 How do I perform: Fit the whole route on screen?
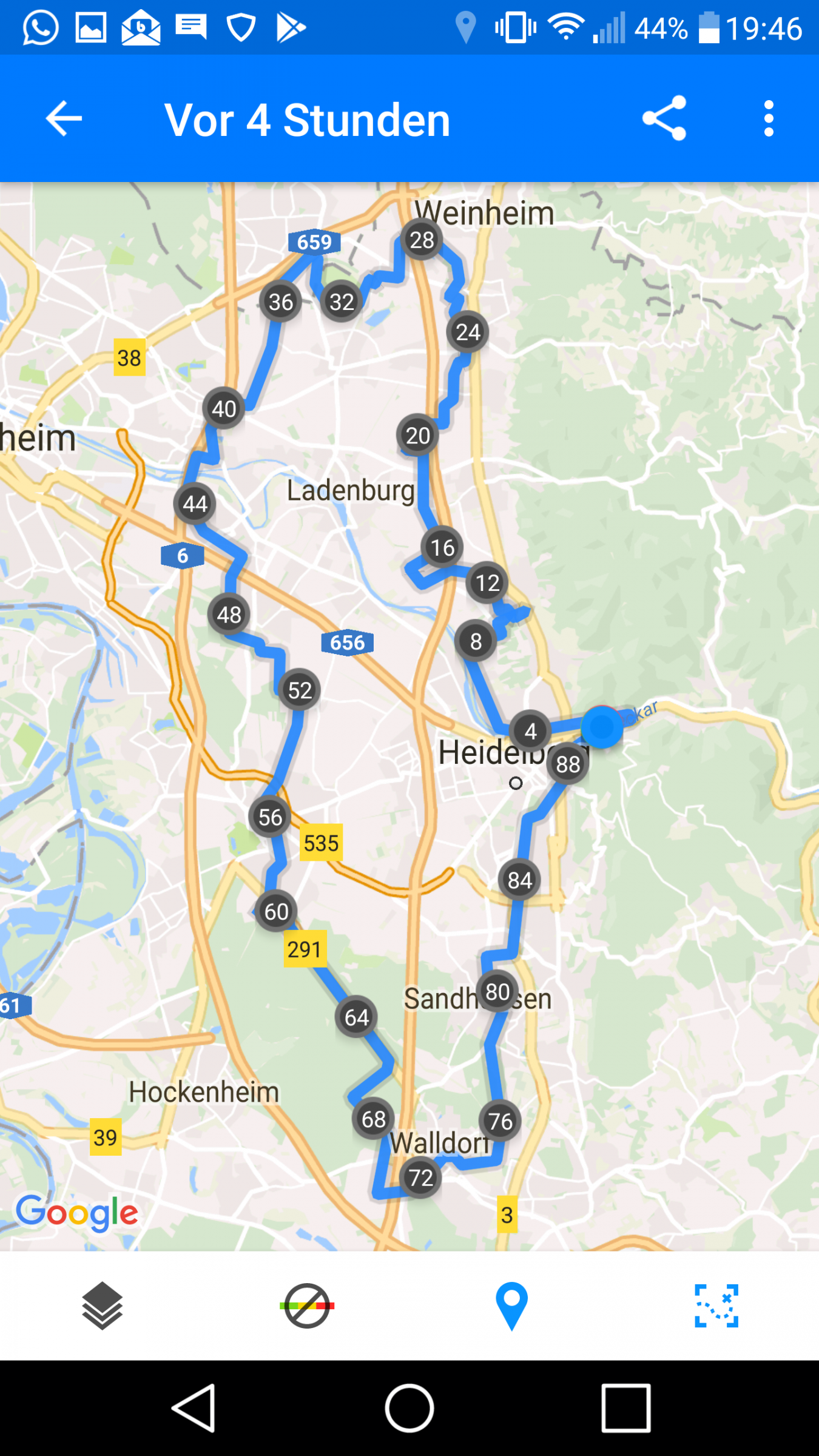pyautogui.click(x=716, y=1306)
